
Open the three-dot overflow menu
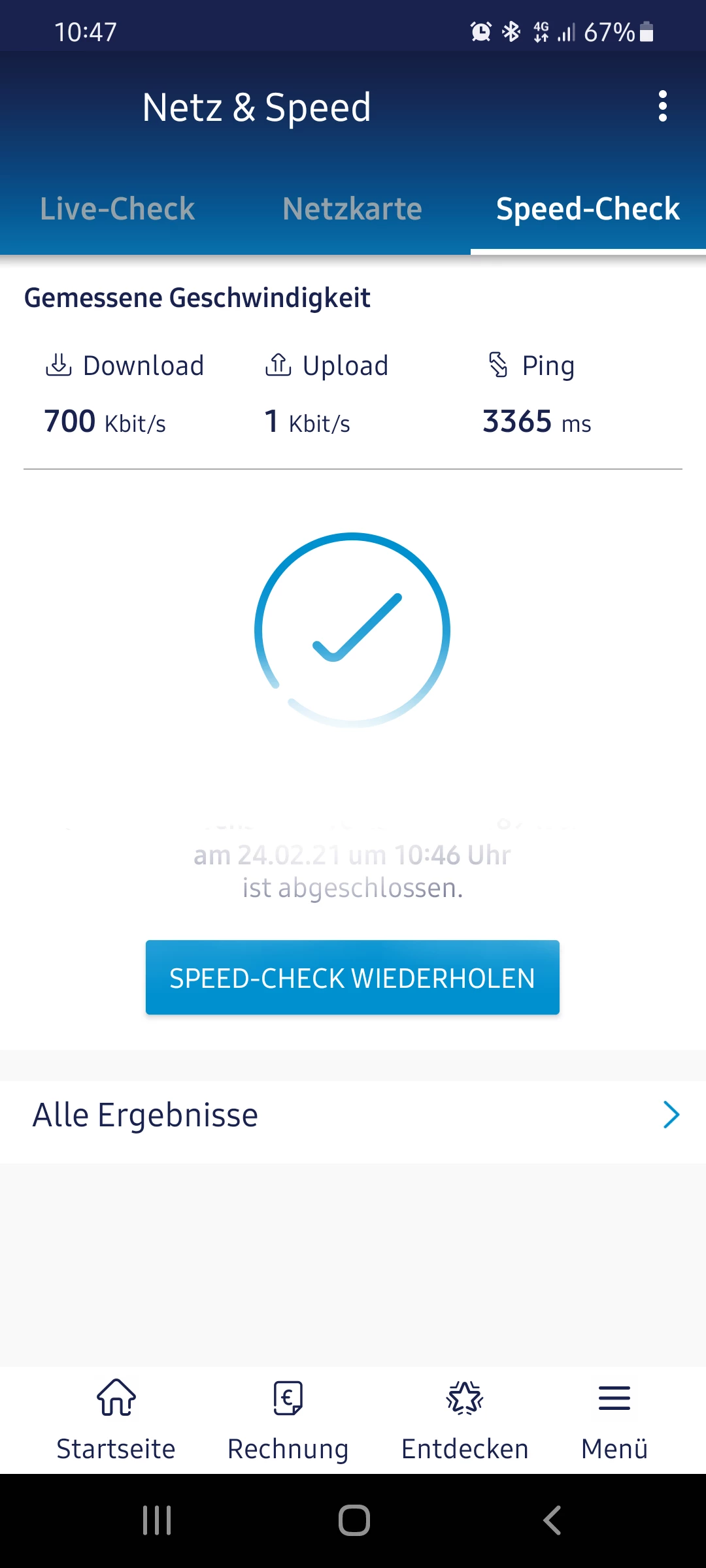tap(662, 106)
